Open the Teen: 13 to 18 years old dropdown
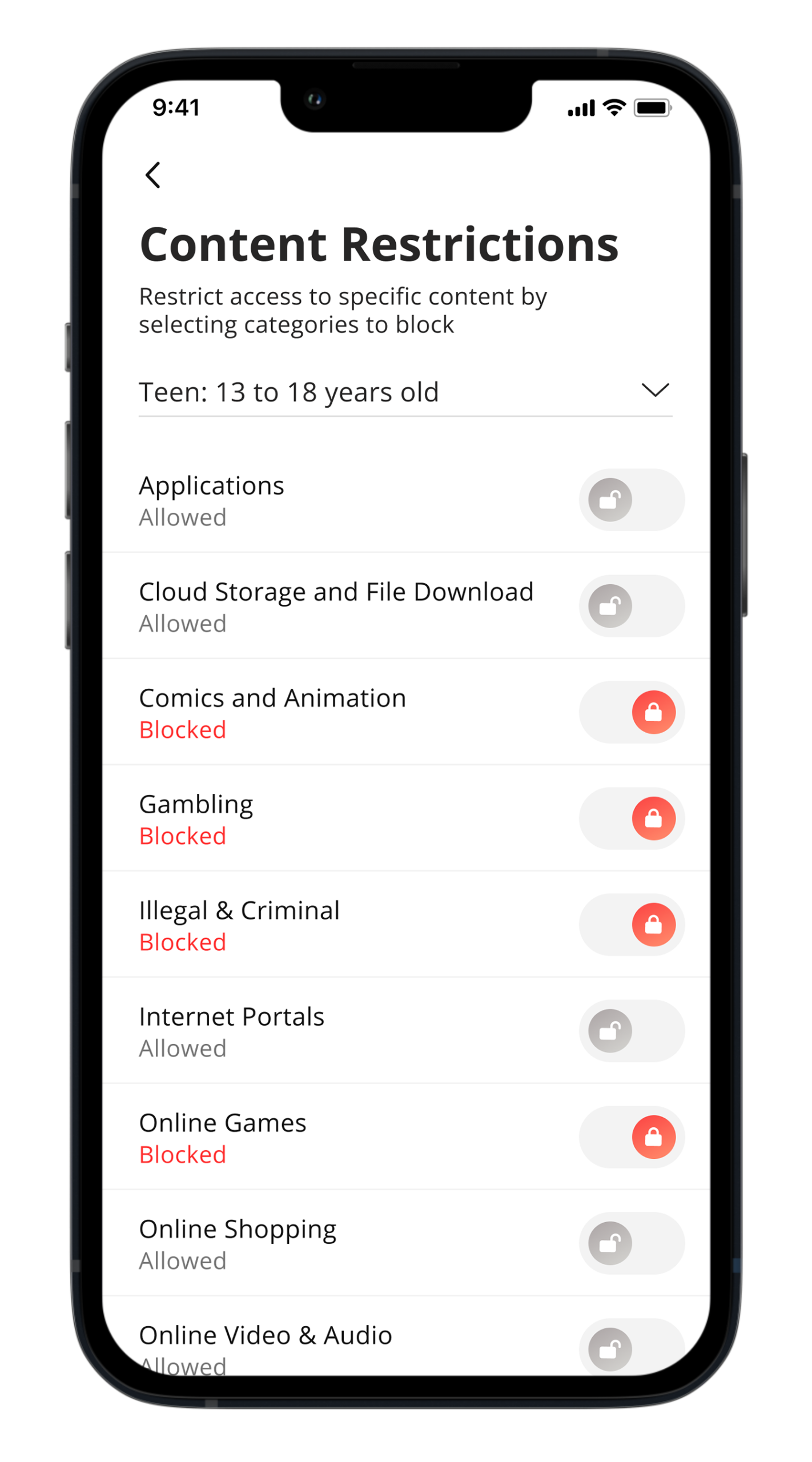Screen dimensions: 812x1462 [405, 392]
